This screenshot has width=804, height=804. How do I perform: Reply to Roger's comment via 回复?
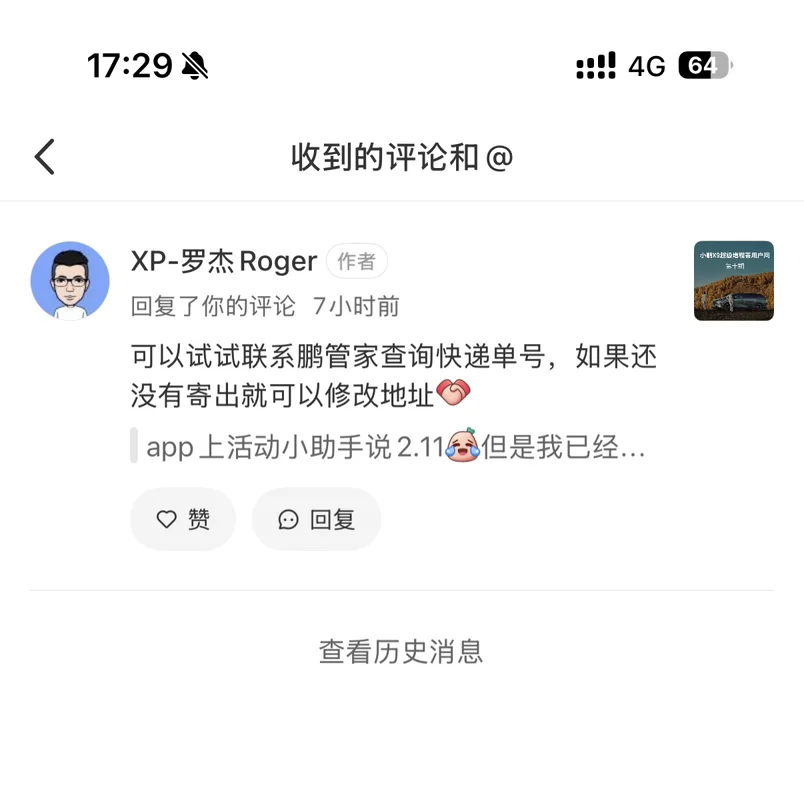(316, 519)
